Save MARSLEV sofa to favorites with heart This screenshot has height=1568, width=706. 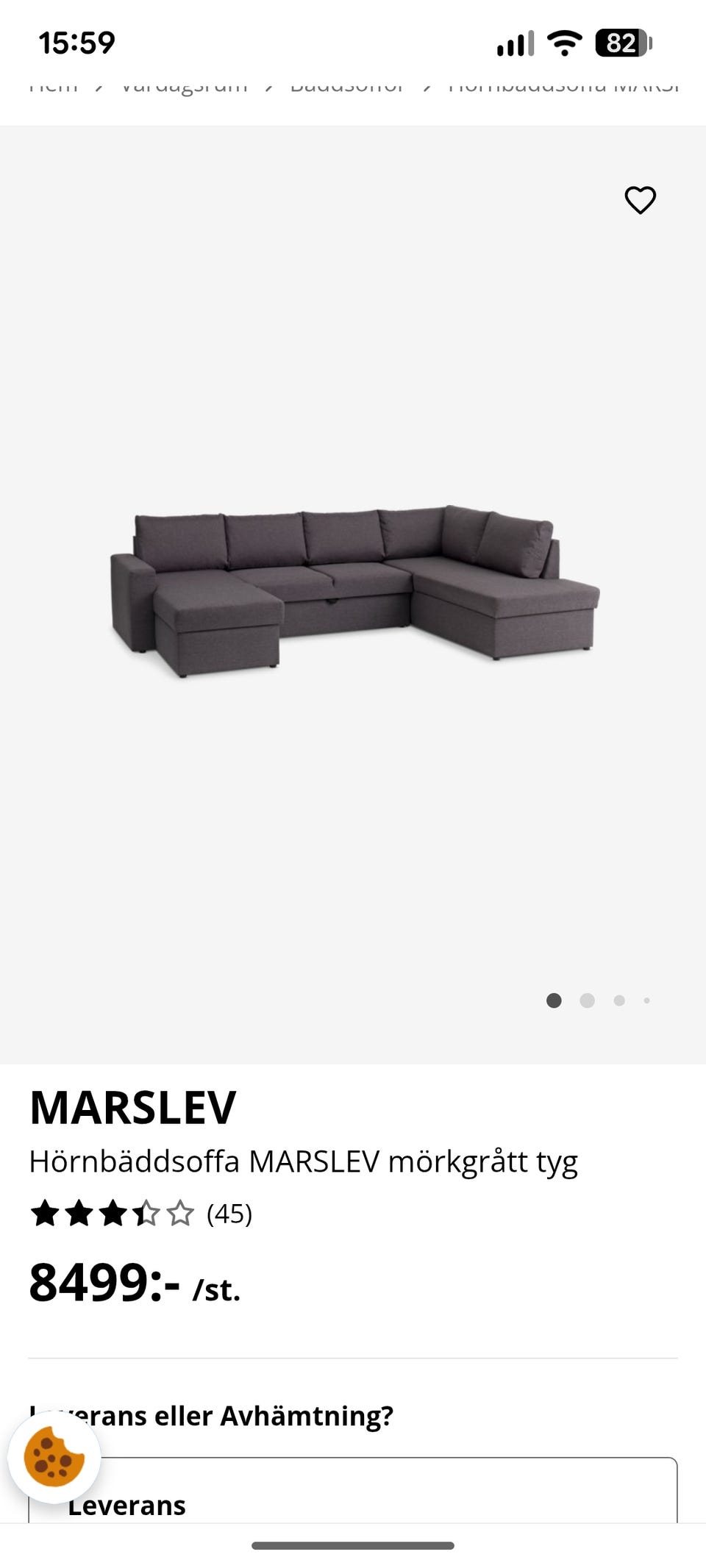(x=640, y=200)
